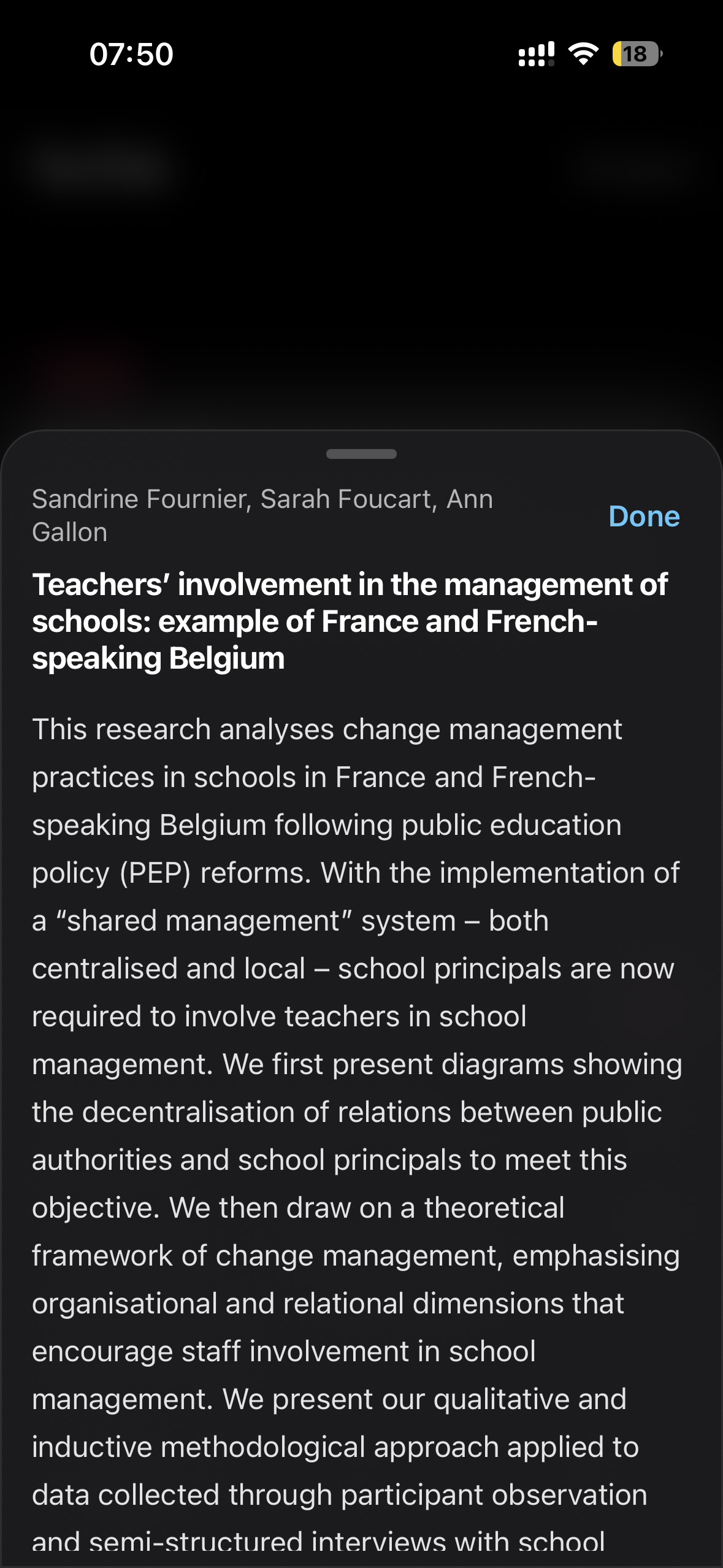This screenshot has width=723, height=1568.
Task: Tap the sheet grabber handle
Action: [361, 454]
